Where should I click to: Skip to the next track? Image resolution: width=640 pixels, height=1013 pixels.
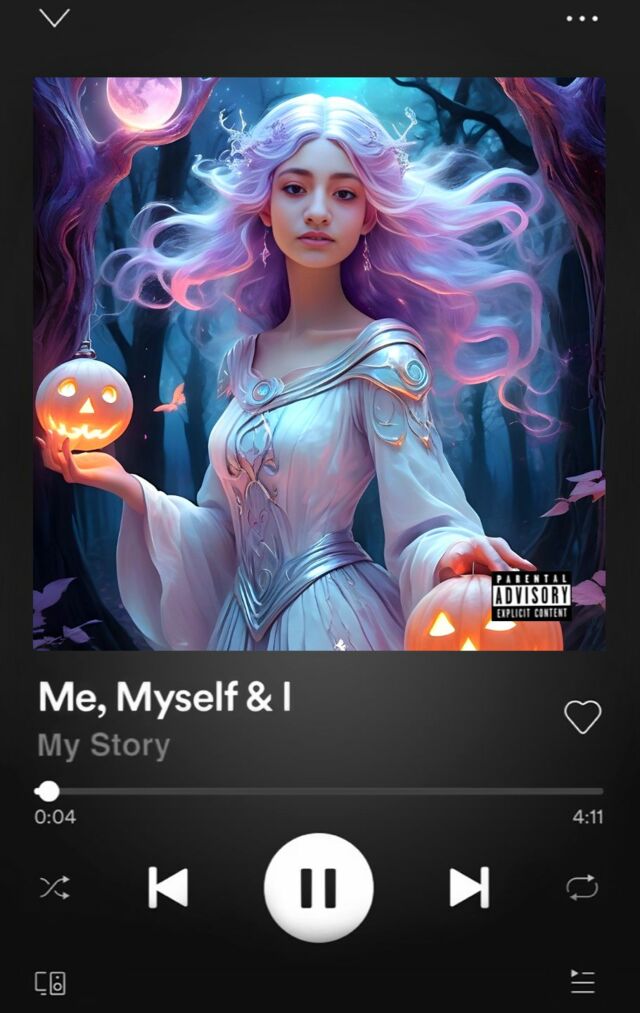[x=469, y=887]
